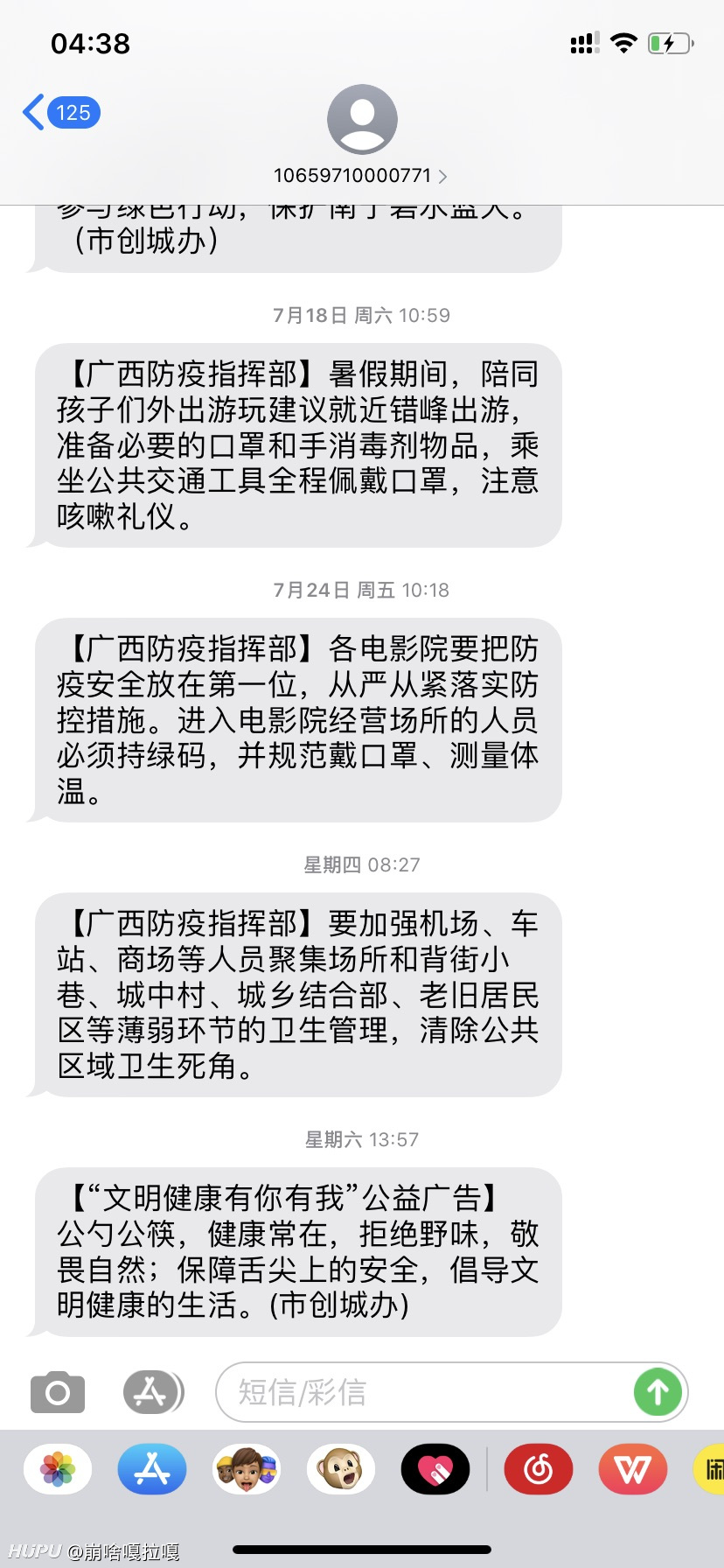Open the NetEase Cloud Music app
Viewport: 724px width, 1568px height.
coord(538,1469)
